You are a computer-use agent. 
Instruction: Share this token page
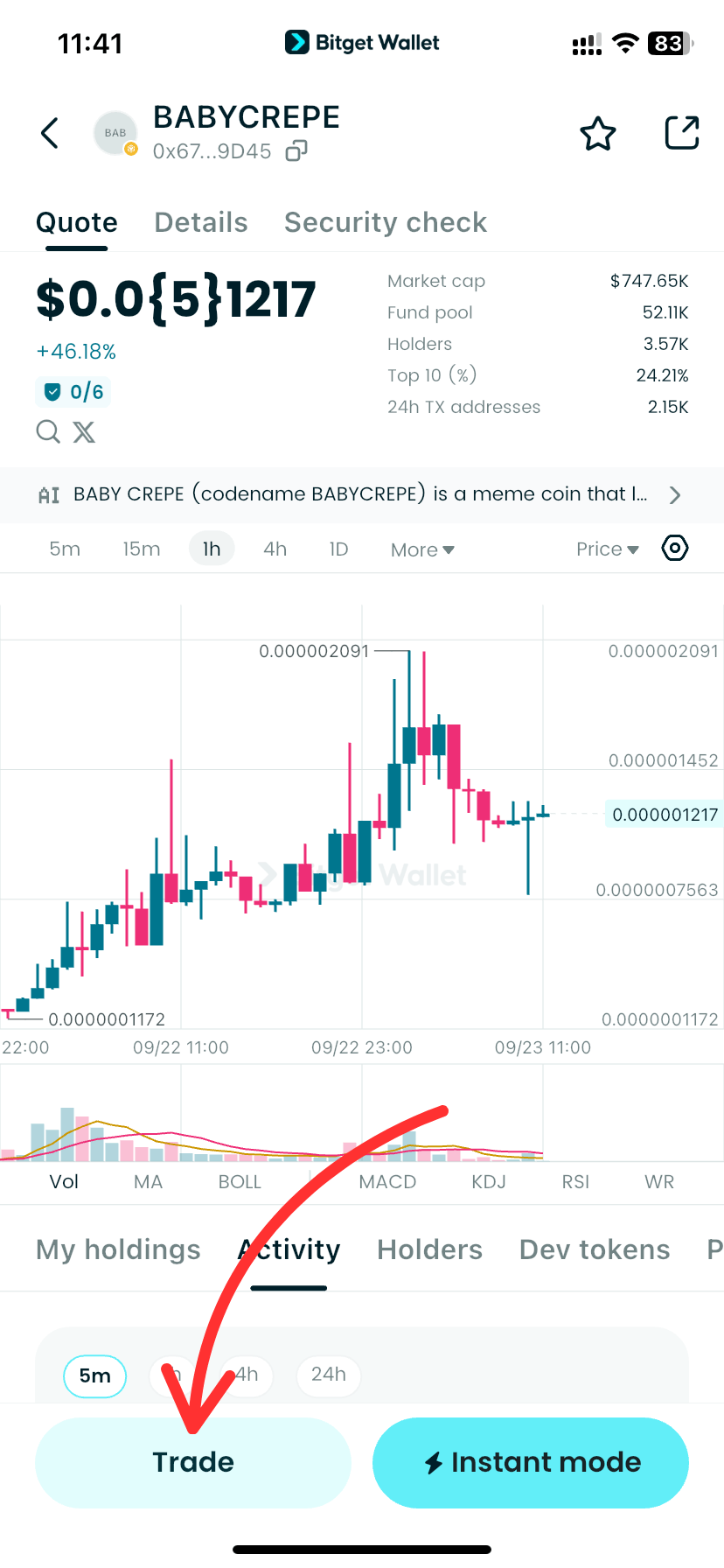point(681,134)
